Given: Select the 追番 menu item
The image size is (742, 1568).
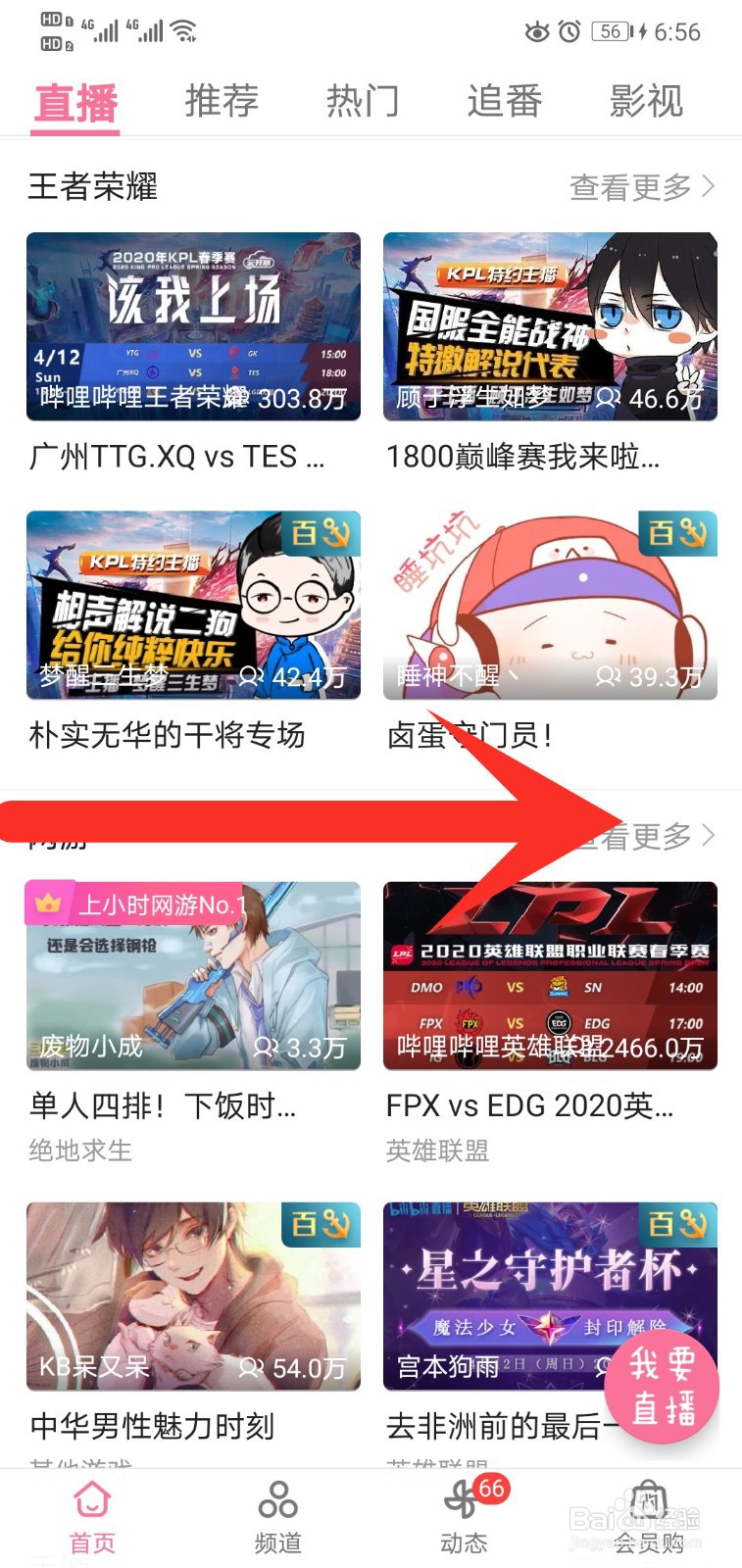Looking at the screenshot, I should [x=504, y=100].
